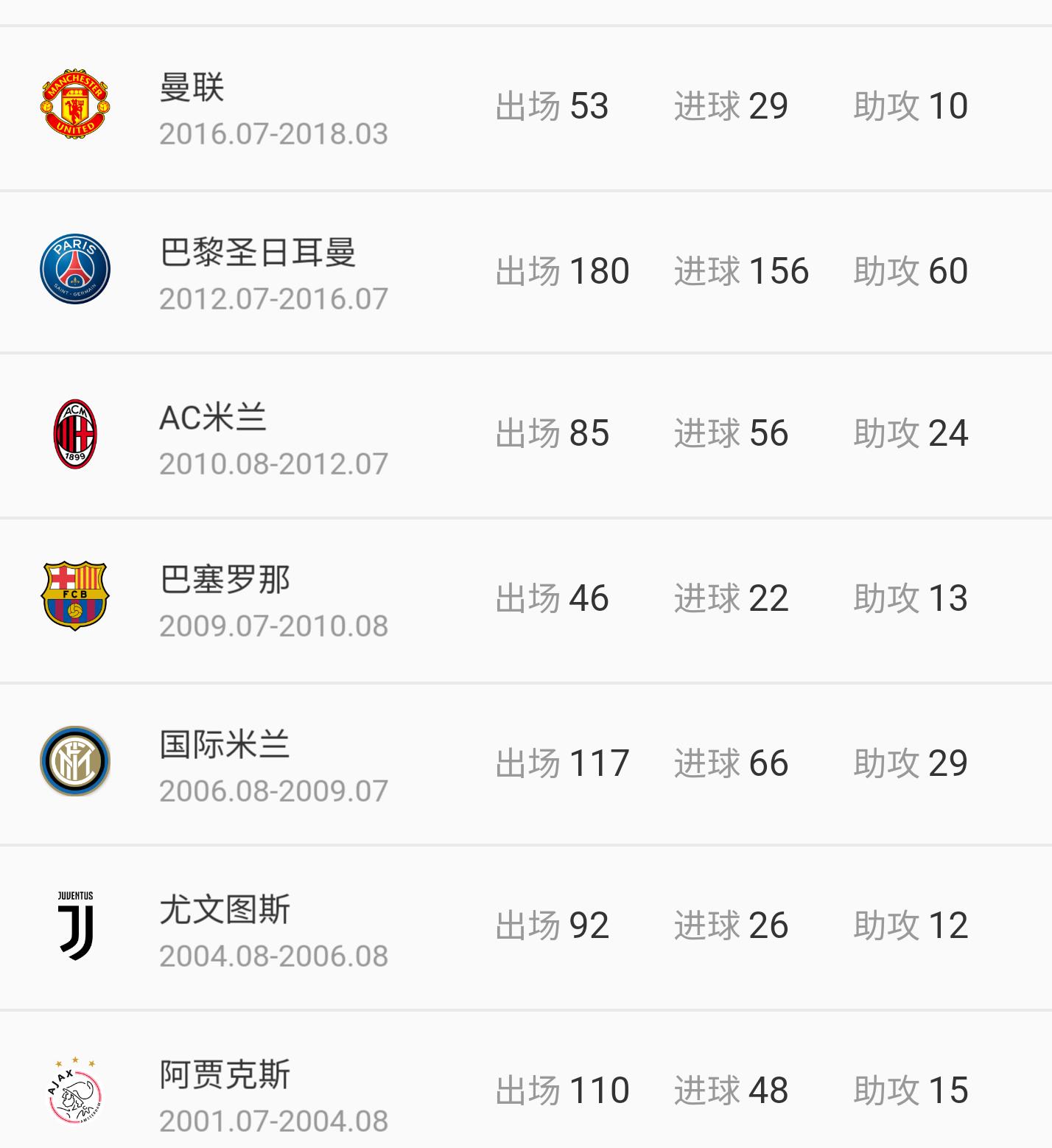Image resolution: width=1052 pixels, height=1148 pixels.
Task: Click the Juventus club crest
Action: pos(76,925)
